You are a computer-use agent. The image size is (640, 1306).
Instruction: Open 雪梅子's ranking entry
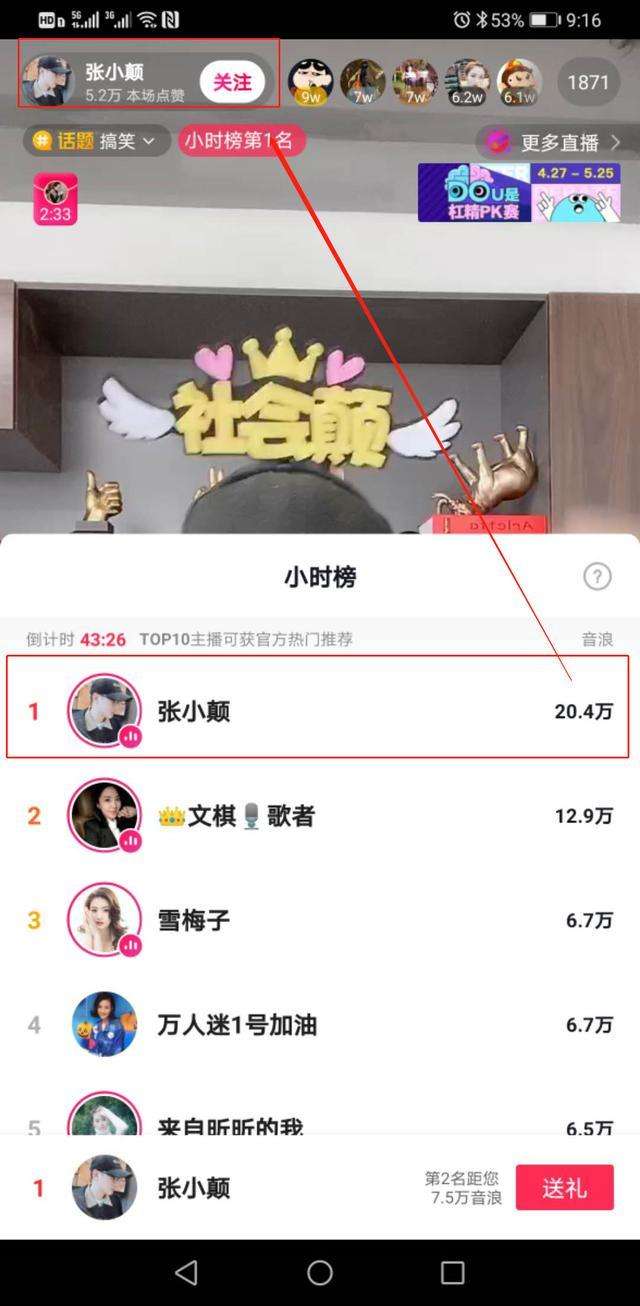(x=318, y=920)
